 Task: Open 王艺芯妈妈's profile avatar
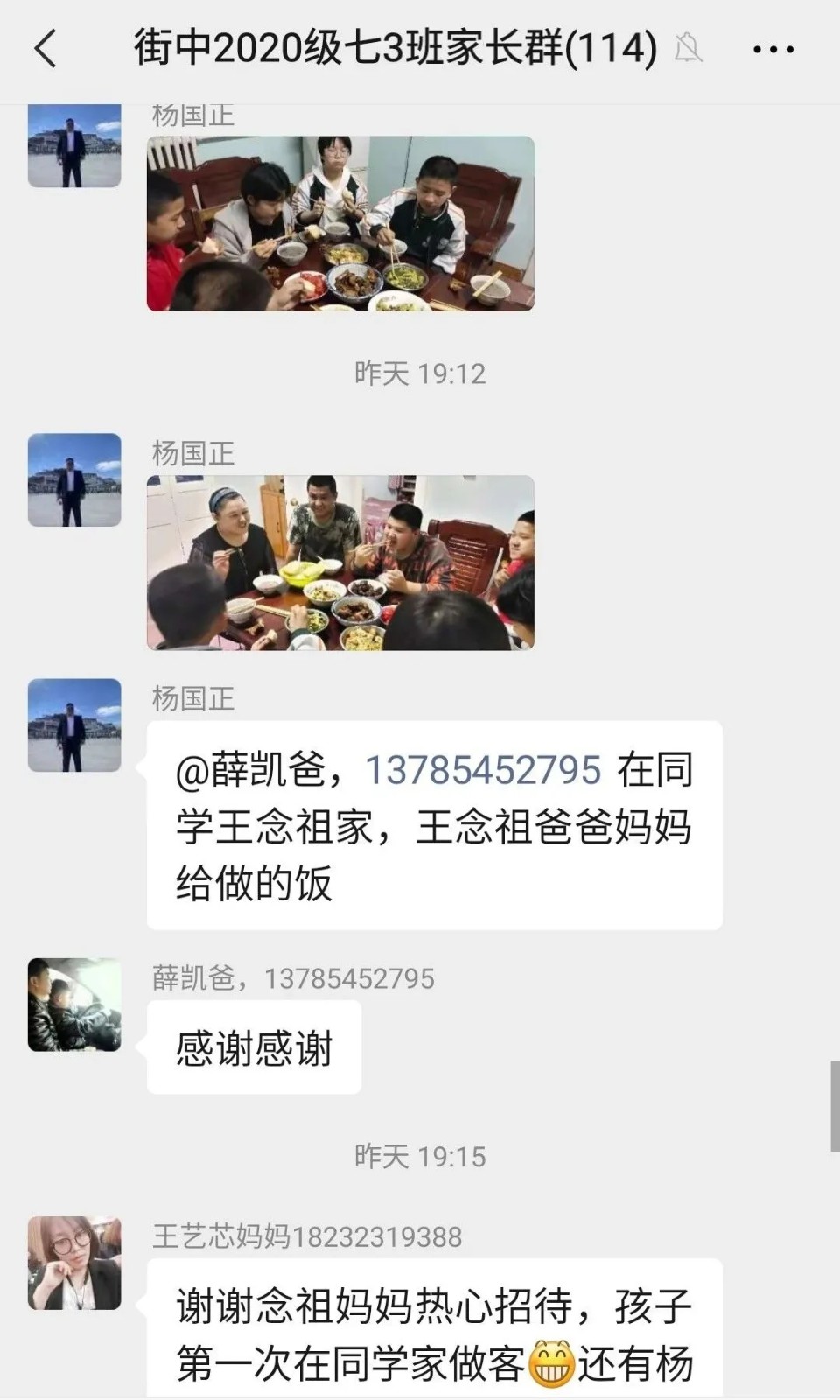(x=74, y=1263)
